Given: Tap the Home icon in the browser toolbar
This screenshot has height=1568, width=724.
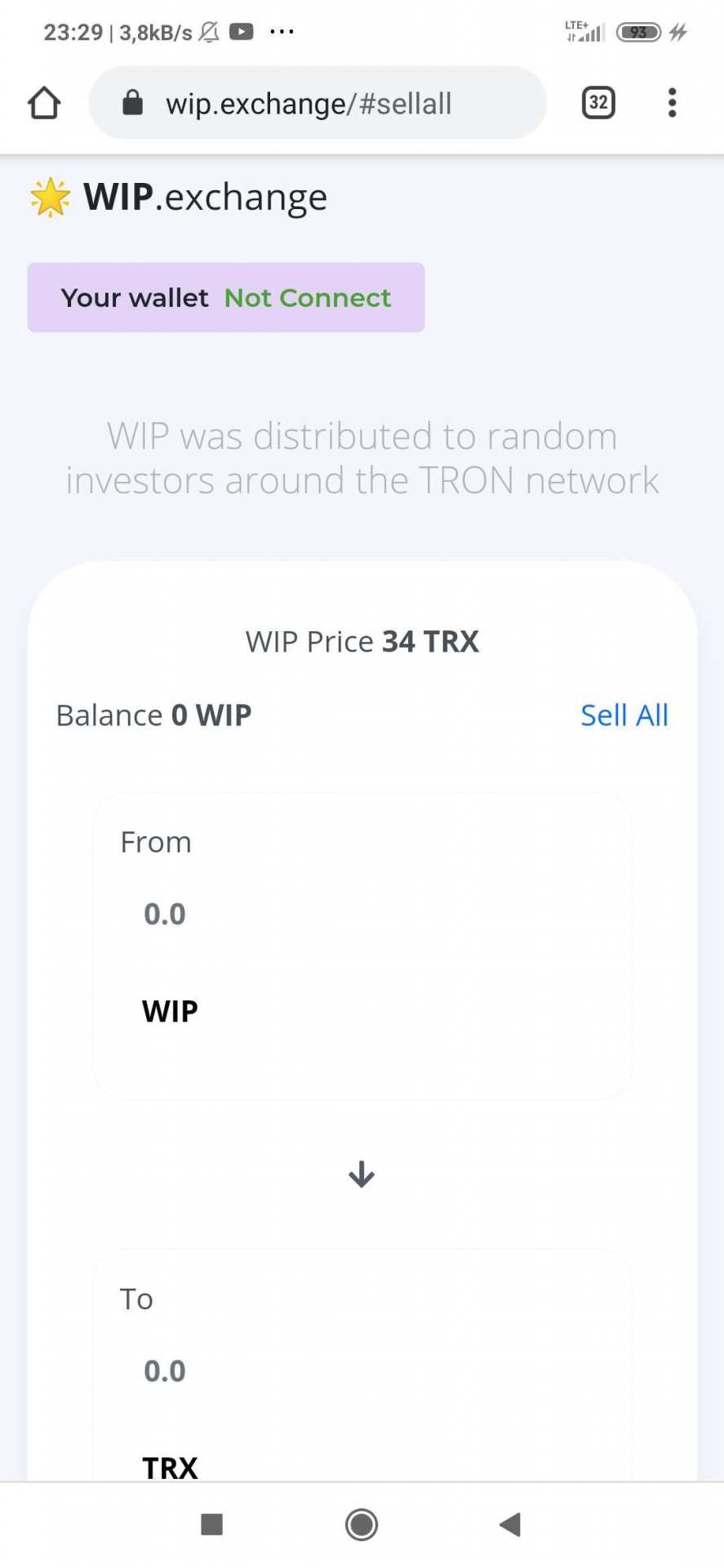Looking at the screenshot, I should coord(44,103).
